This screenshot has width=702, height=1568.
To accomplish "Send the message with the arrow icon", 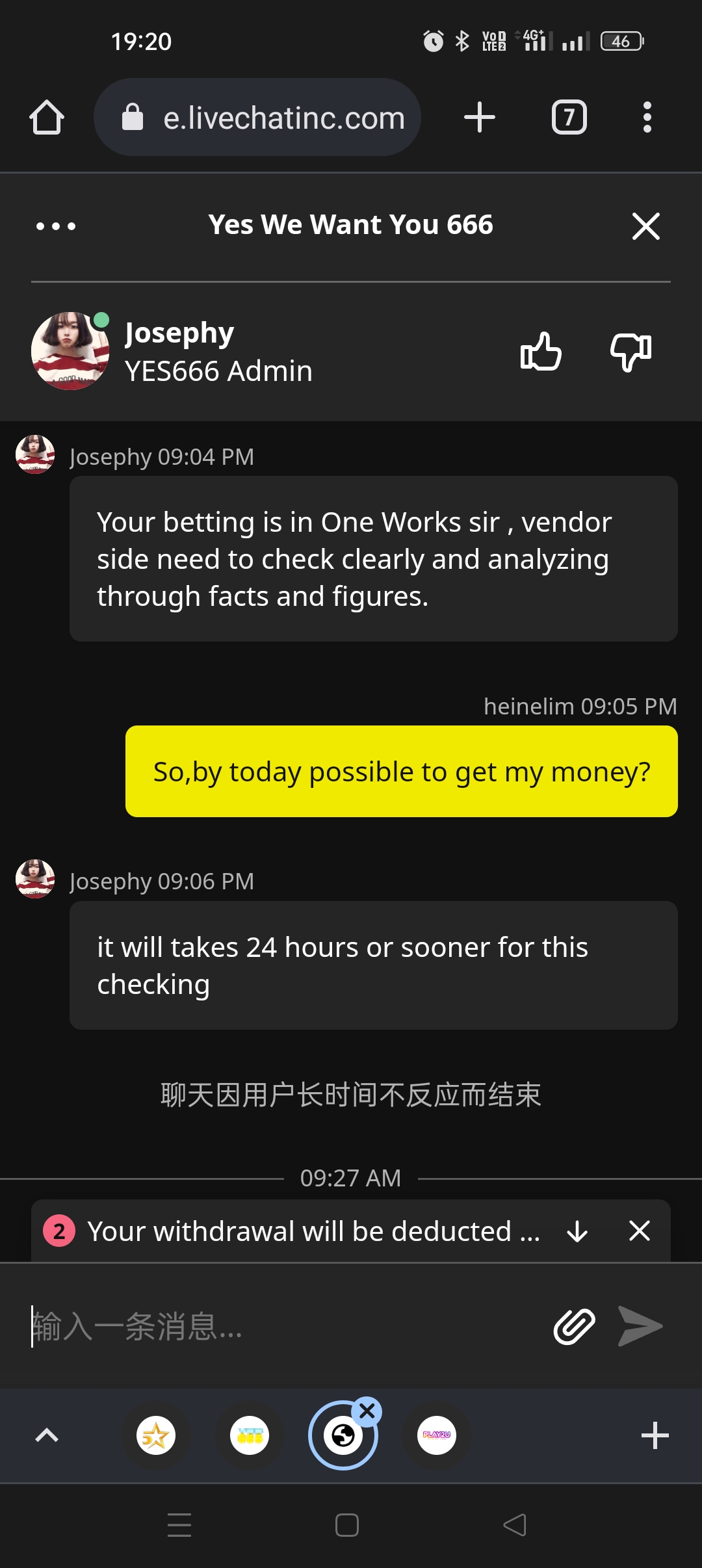I will point(640,1326).
